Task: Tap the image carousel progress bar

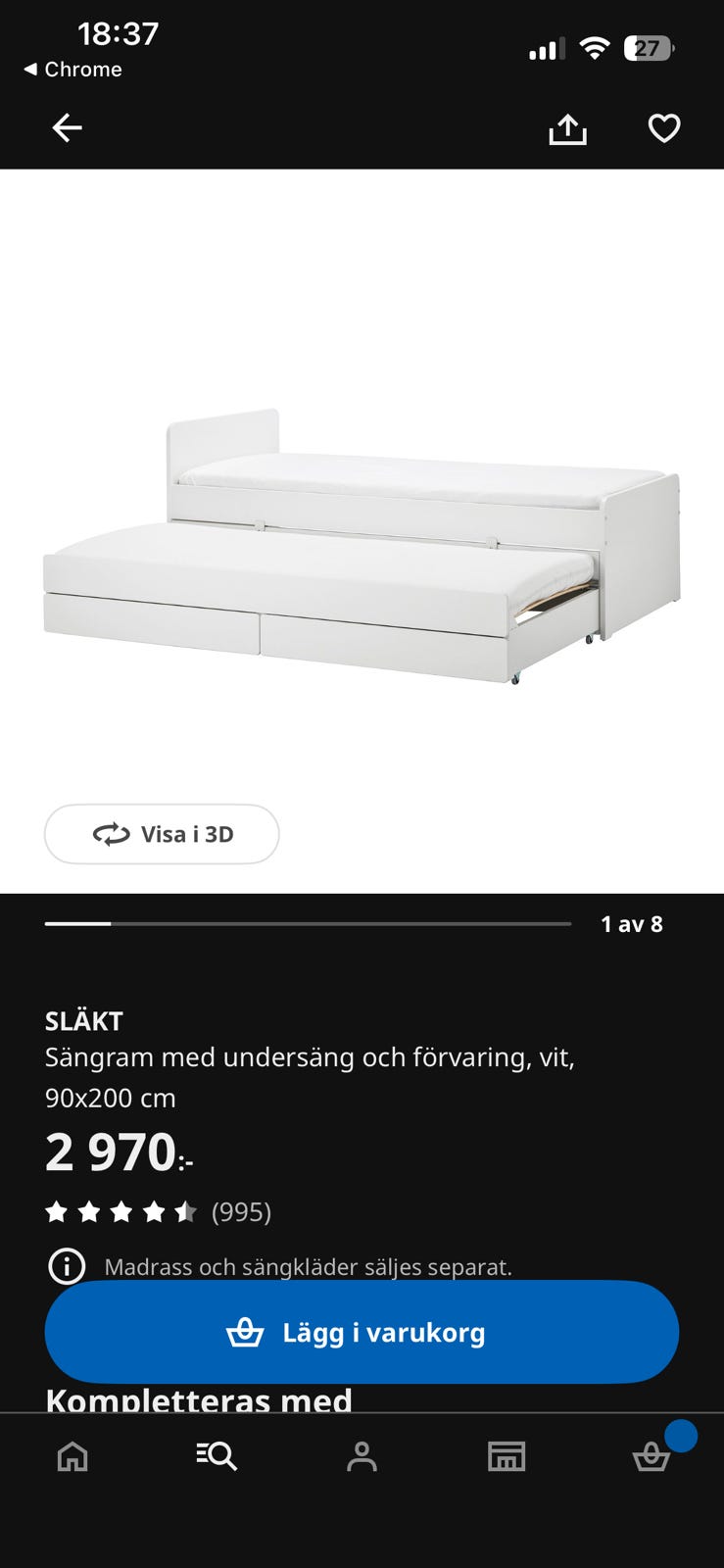Action: coord(307,923)
